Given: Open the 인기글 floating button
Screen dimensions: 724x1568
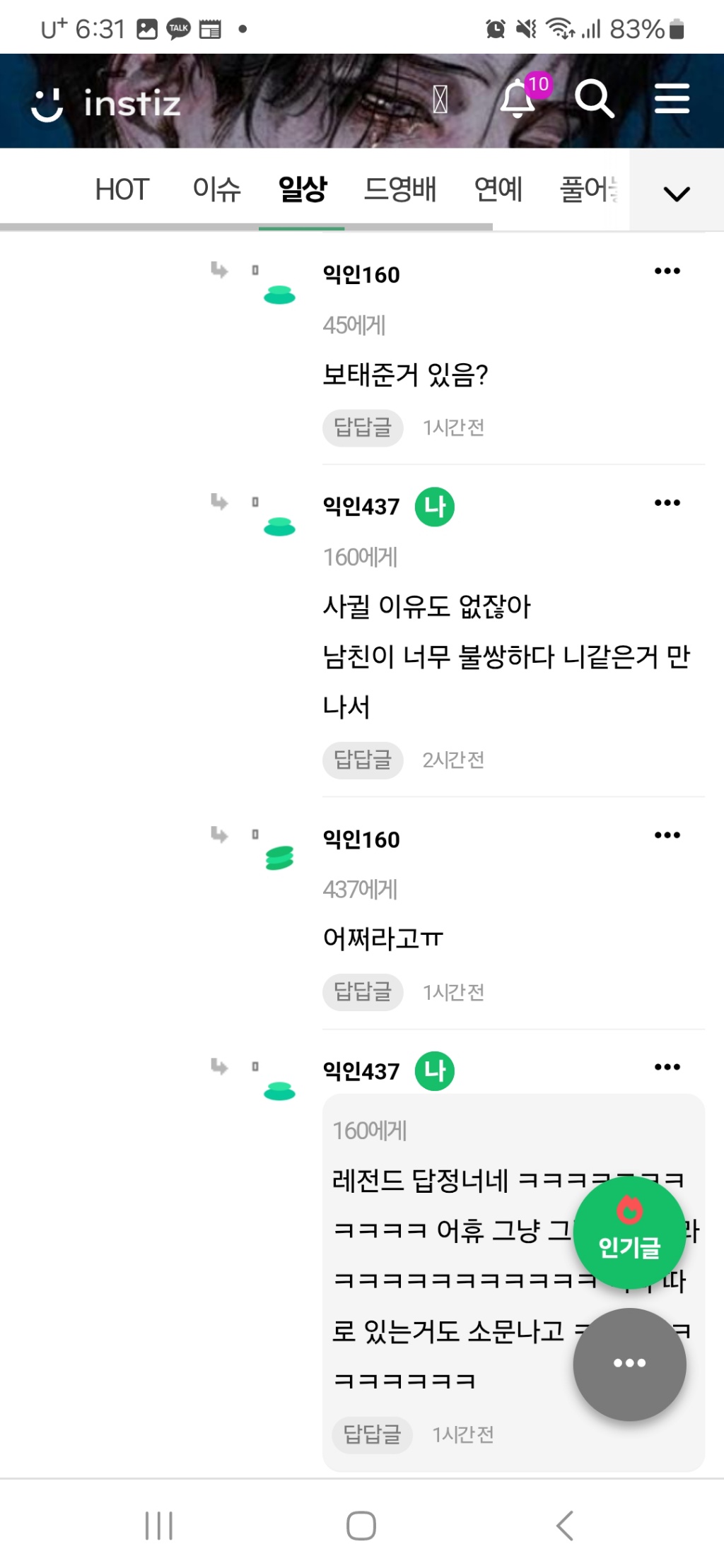Looking at the screenshot, I should pos(629,1232).
